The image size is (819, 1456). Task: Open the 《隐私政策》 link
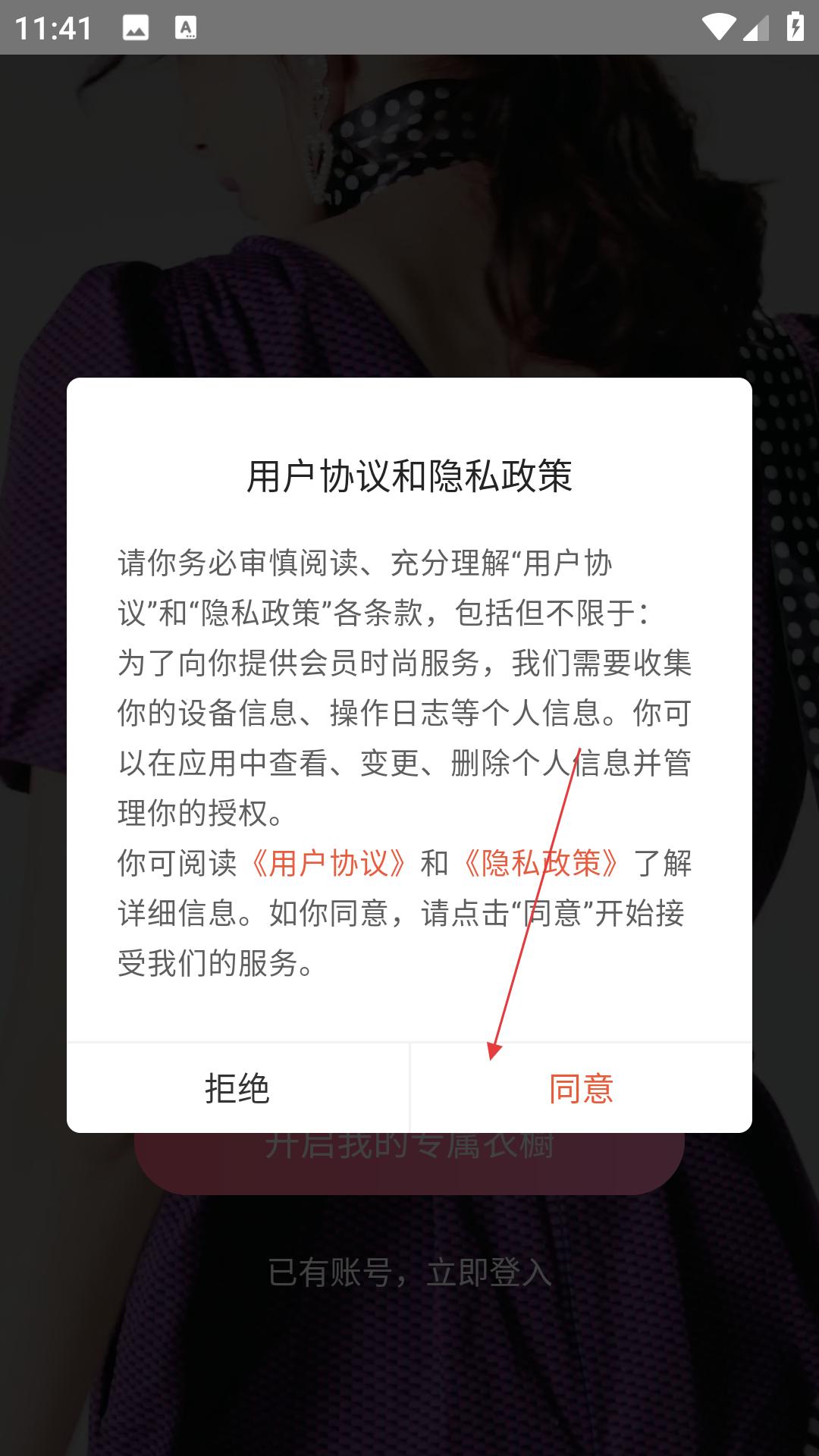click(541, 863)
